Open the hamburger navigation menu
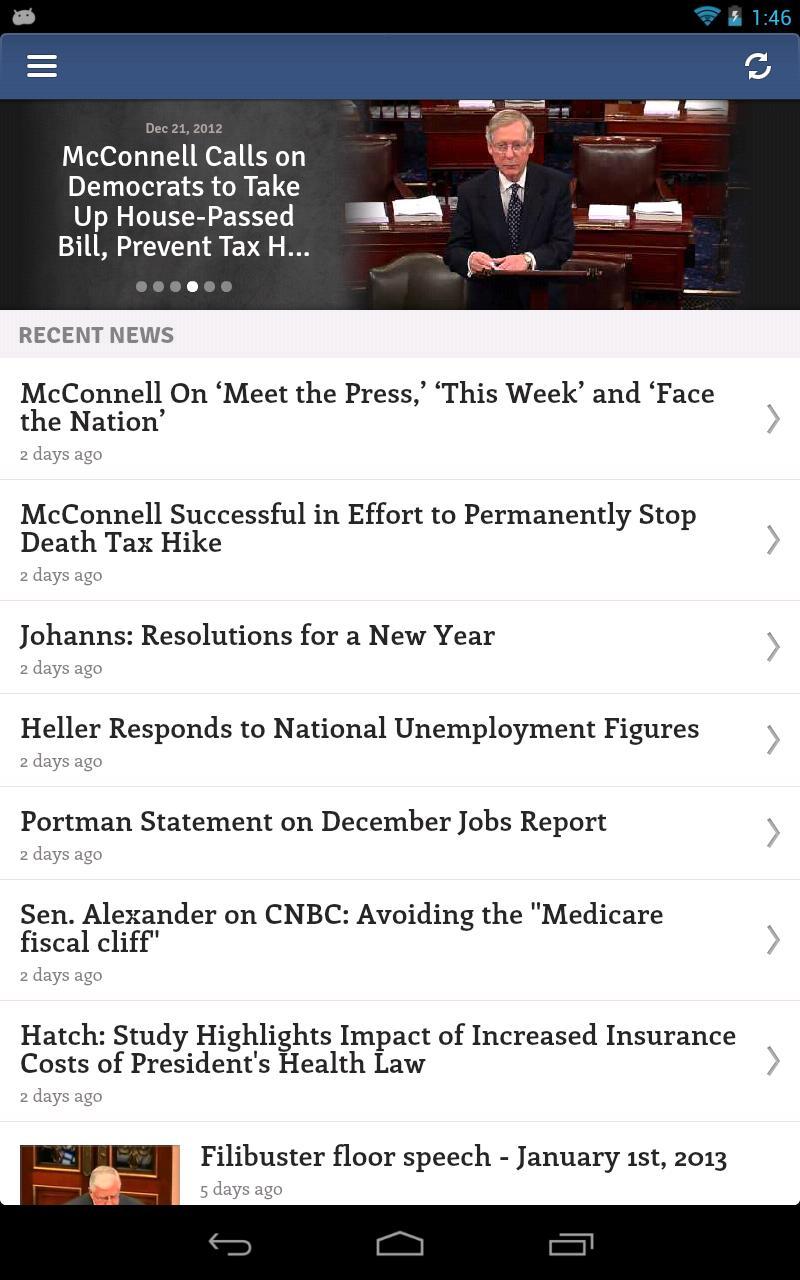 42,66
